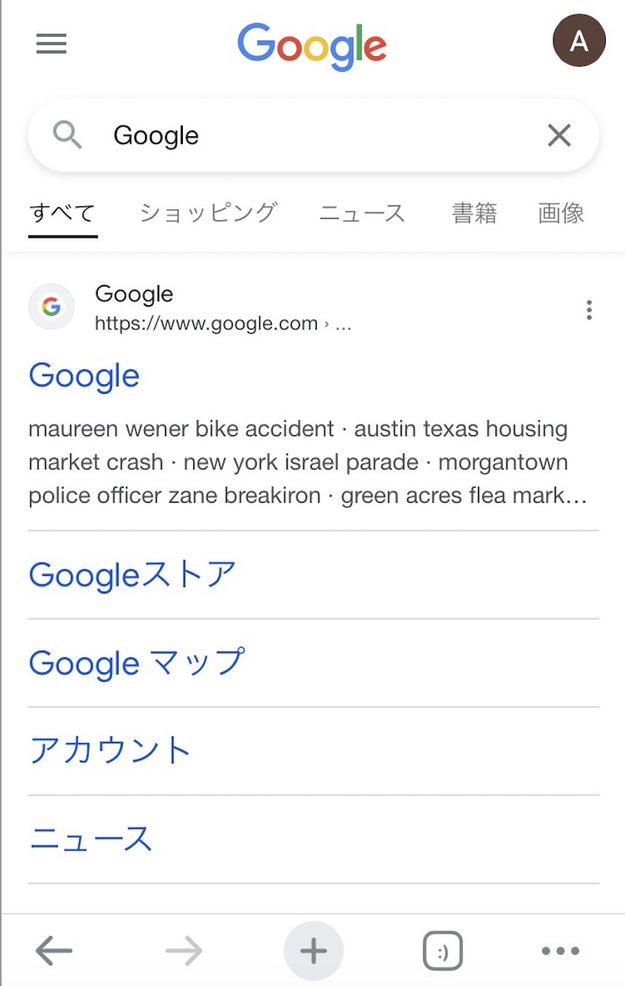Viewport: 625px width, 986px height.
Task: Open the hamburger menu
Action: (51, 44)
